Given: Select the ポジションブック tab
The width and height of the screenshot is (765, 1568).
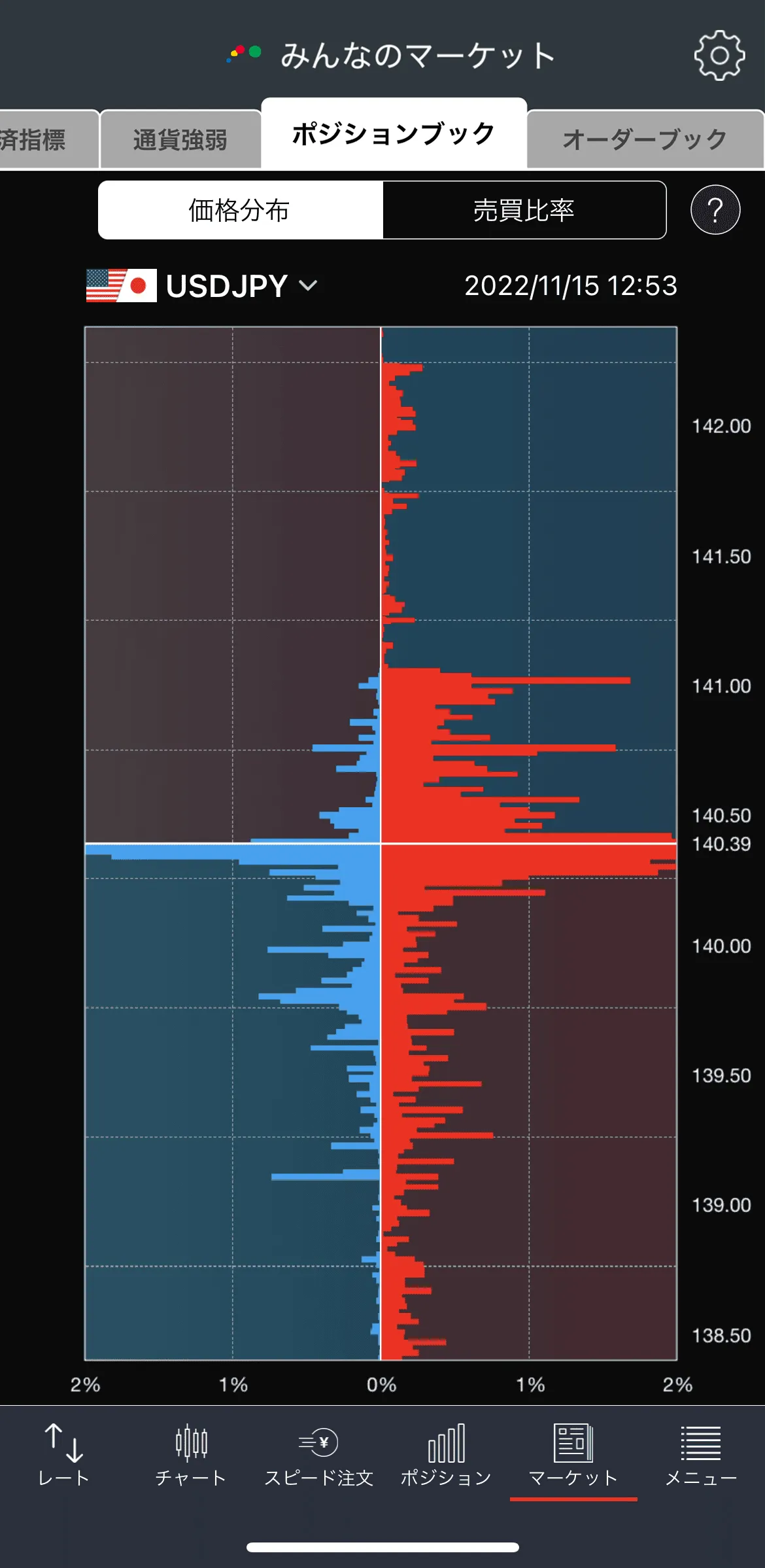Looking at the screenshot, I should [x=394, y=134].
